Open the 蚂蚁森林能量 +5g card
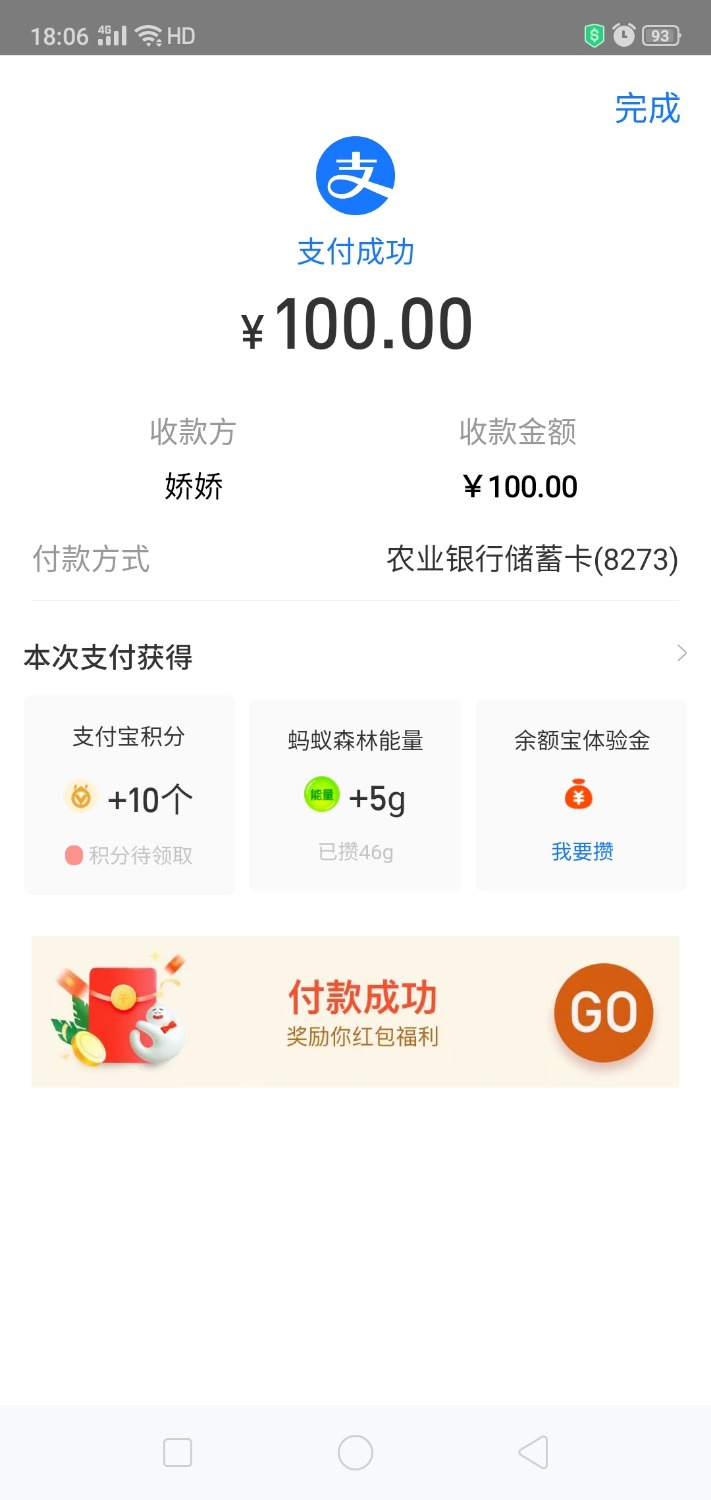 [x=355, y=794]
